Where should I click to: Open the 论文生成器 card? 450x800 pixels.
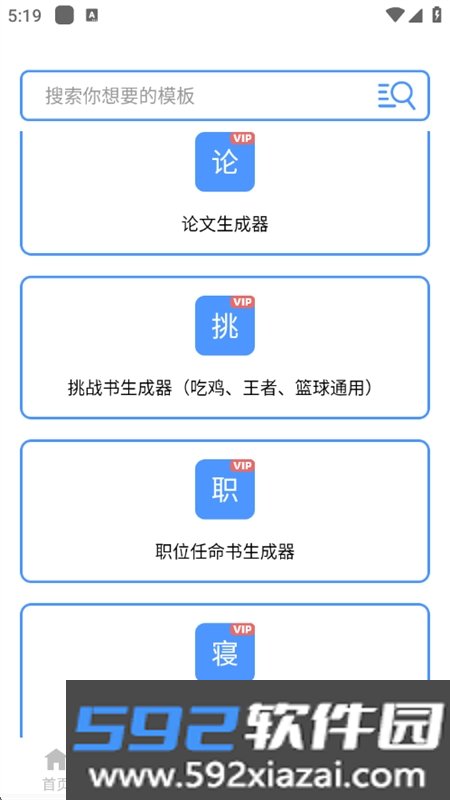pyautogui.click(x=224, y=193)
